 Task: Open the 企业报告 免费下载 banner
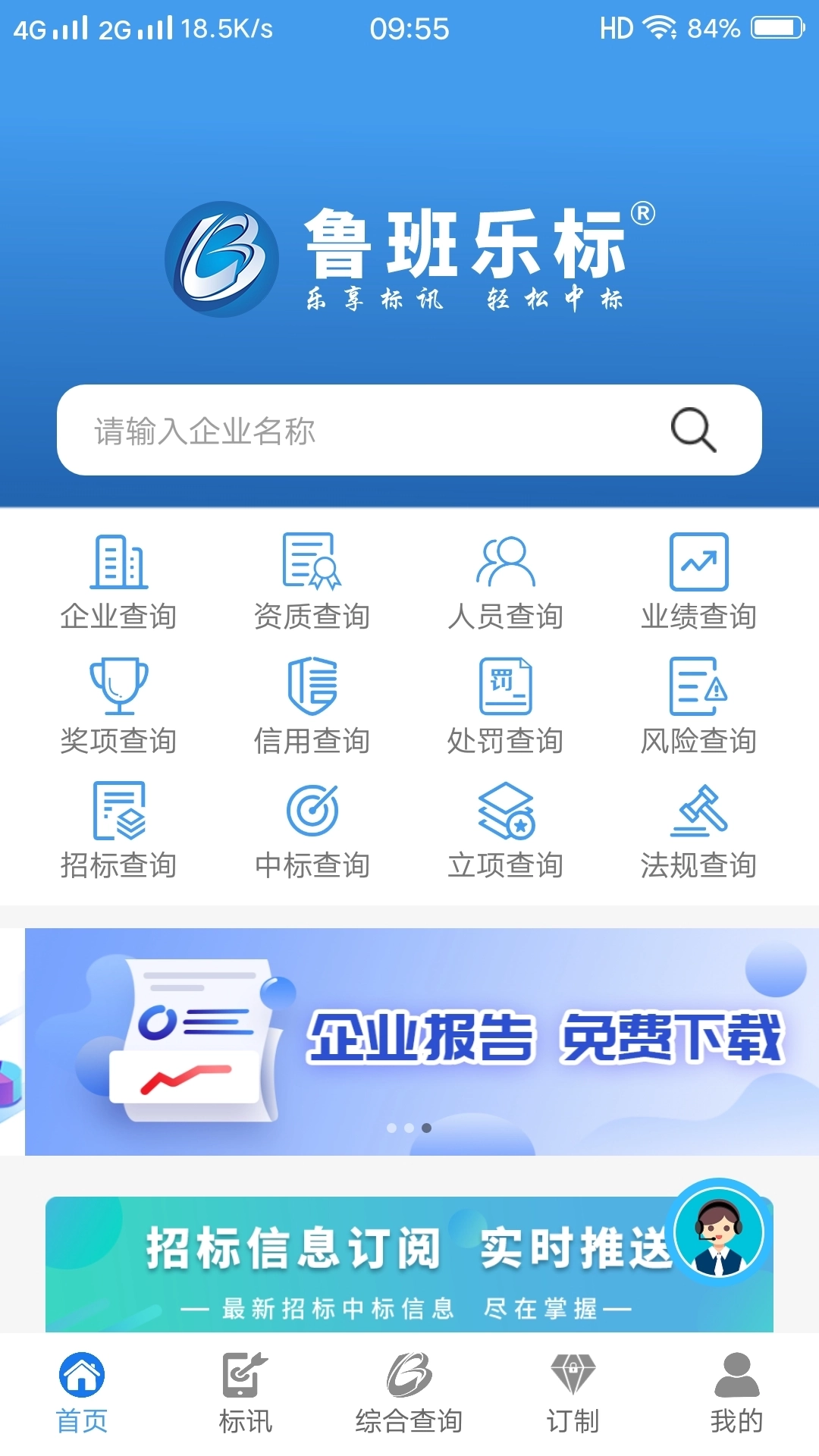tap(422, 1040)
